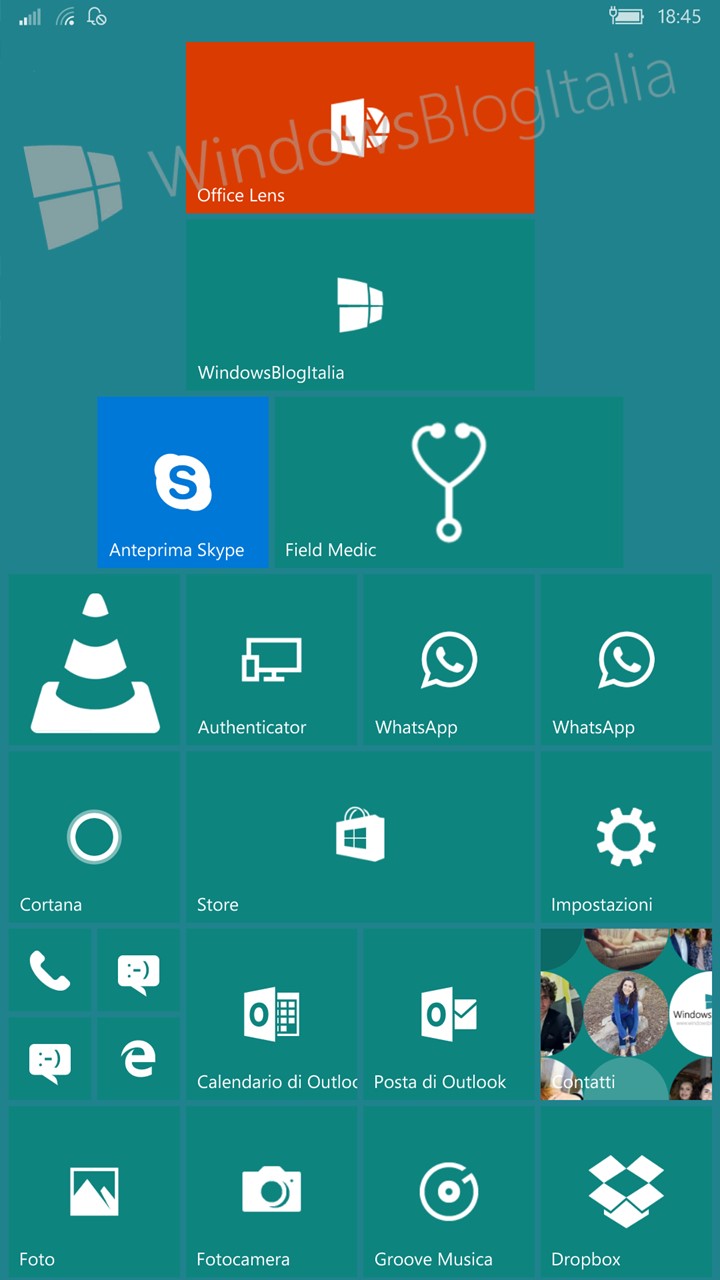Open the Dropbox tile

[626, 1191]
